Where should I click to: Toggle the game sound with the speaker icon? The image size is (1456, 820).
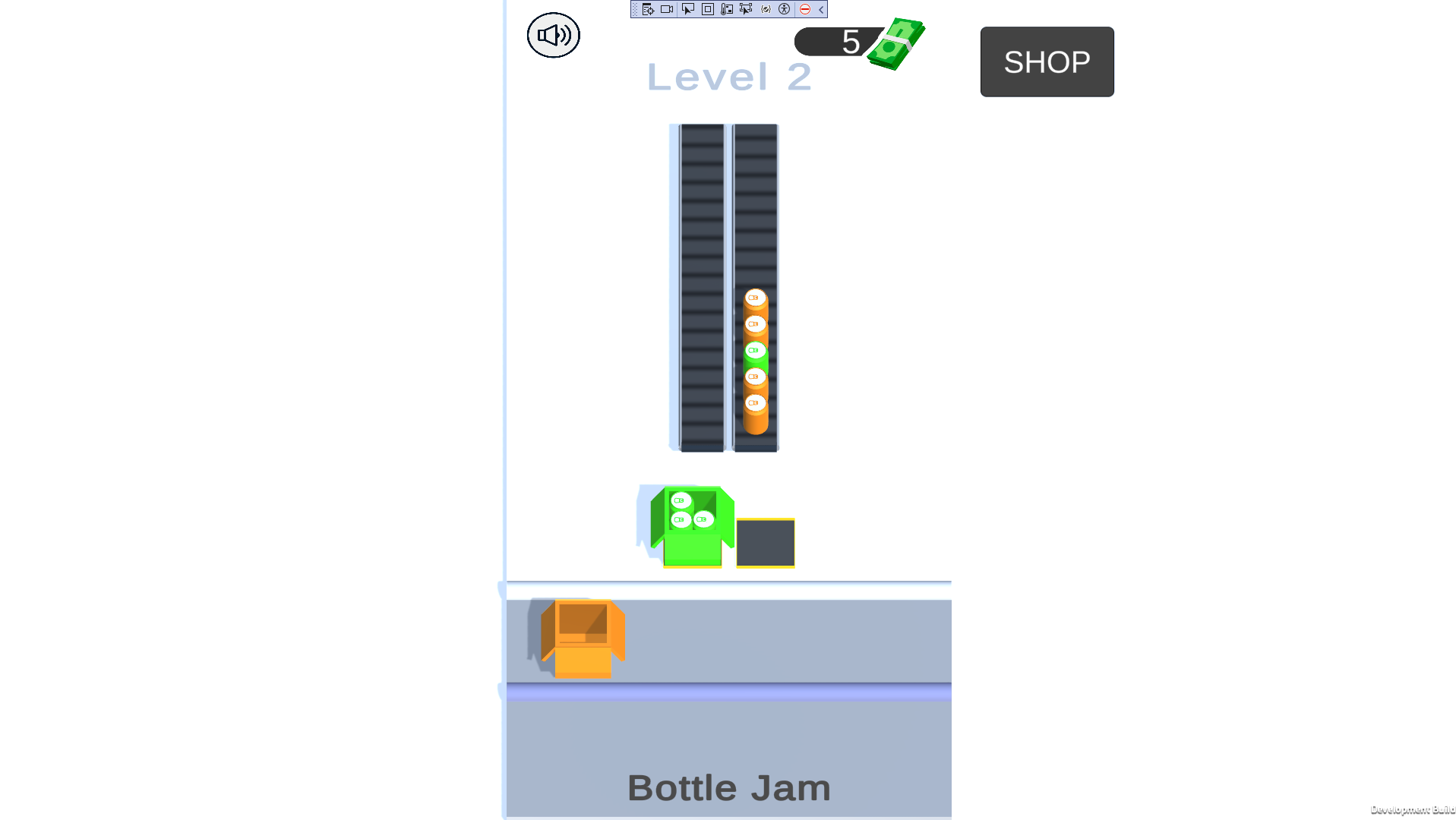553,35
